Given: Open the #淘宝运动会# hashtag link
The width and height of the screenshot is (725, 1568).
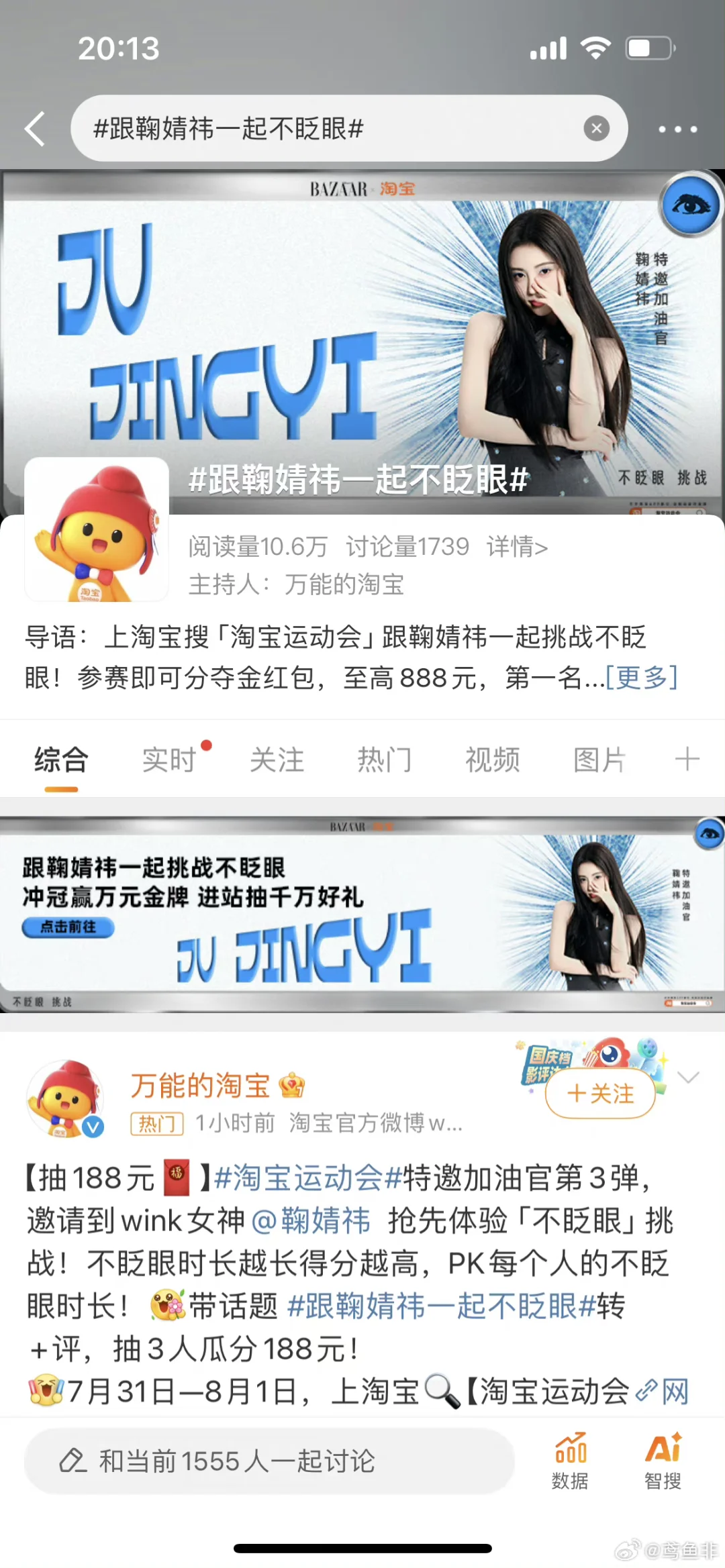Looking at the screenshot, I should 309,1179.
